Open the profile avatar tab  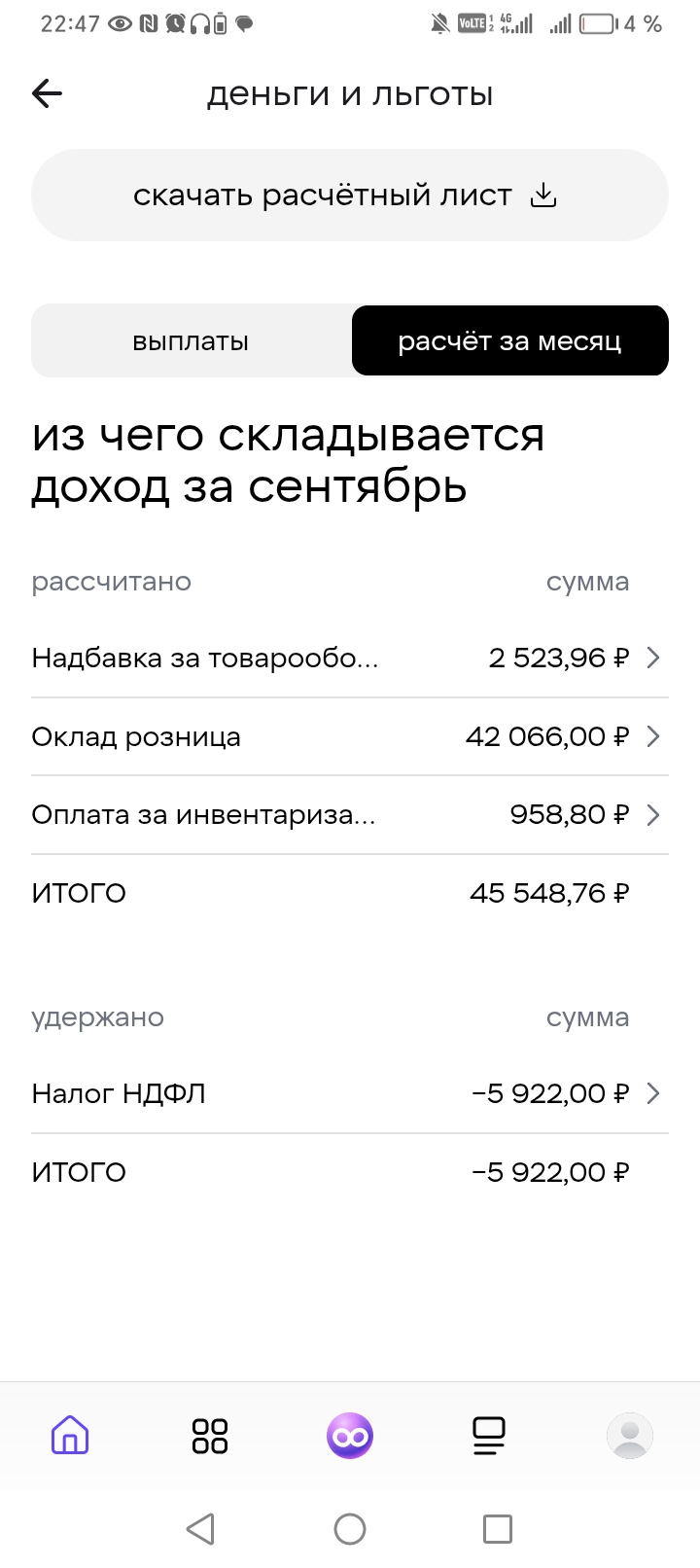tap(629, 1436)
